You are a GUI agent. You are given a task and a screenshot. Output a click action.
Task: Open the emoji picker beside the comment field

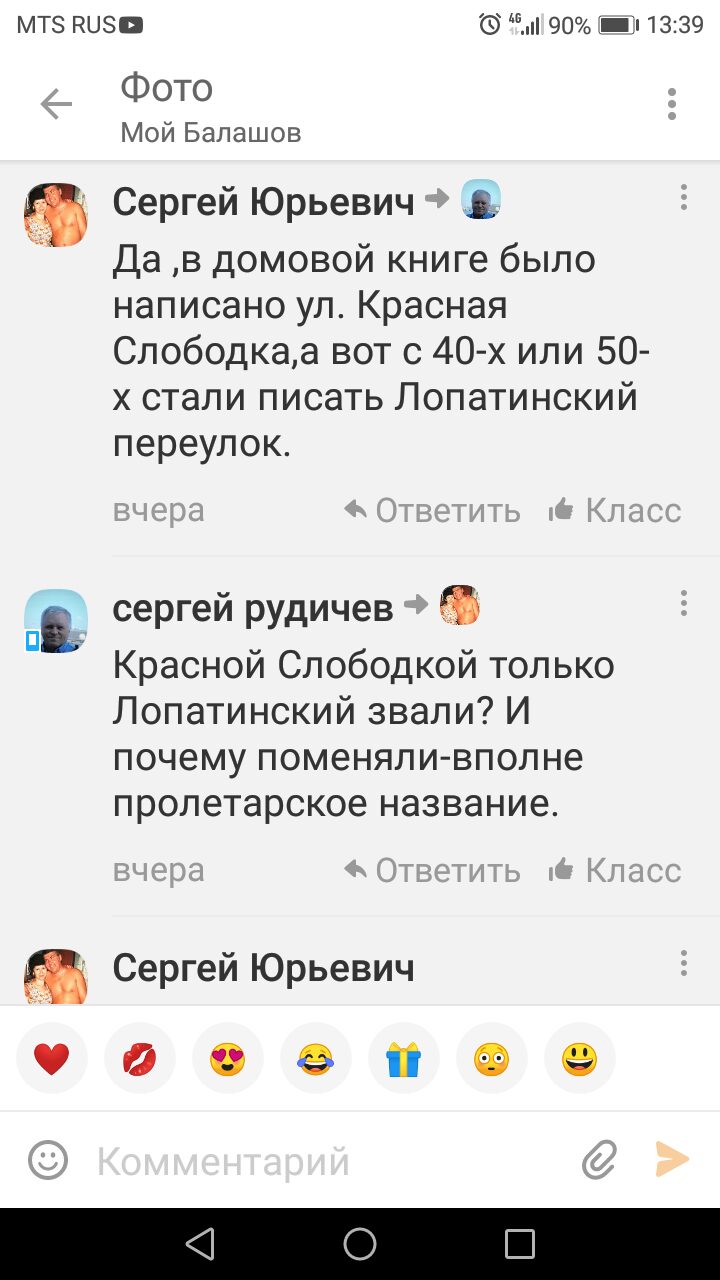point(48,1160)
